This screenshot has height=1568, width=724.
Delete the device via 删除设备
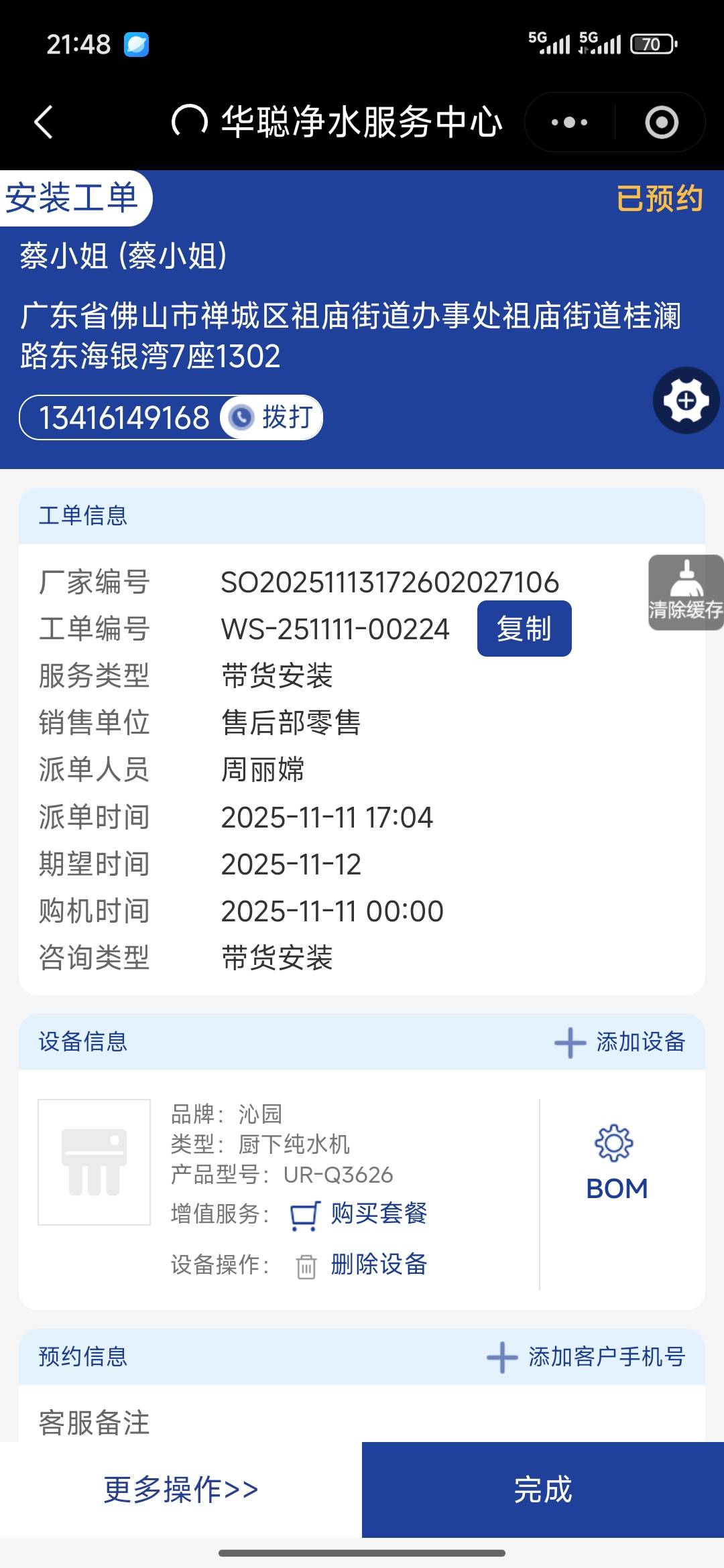pyautogui.click(x=362, y=1264)
